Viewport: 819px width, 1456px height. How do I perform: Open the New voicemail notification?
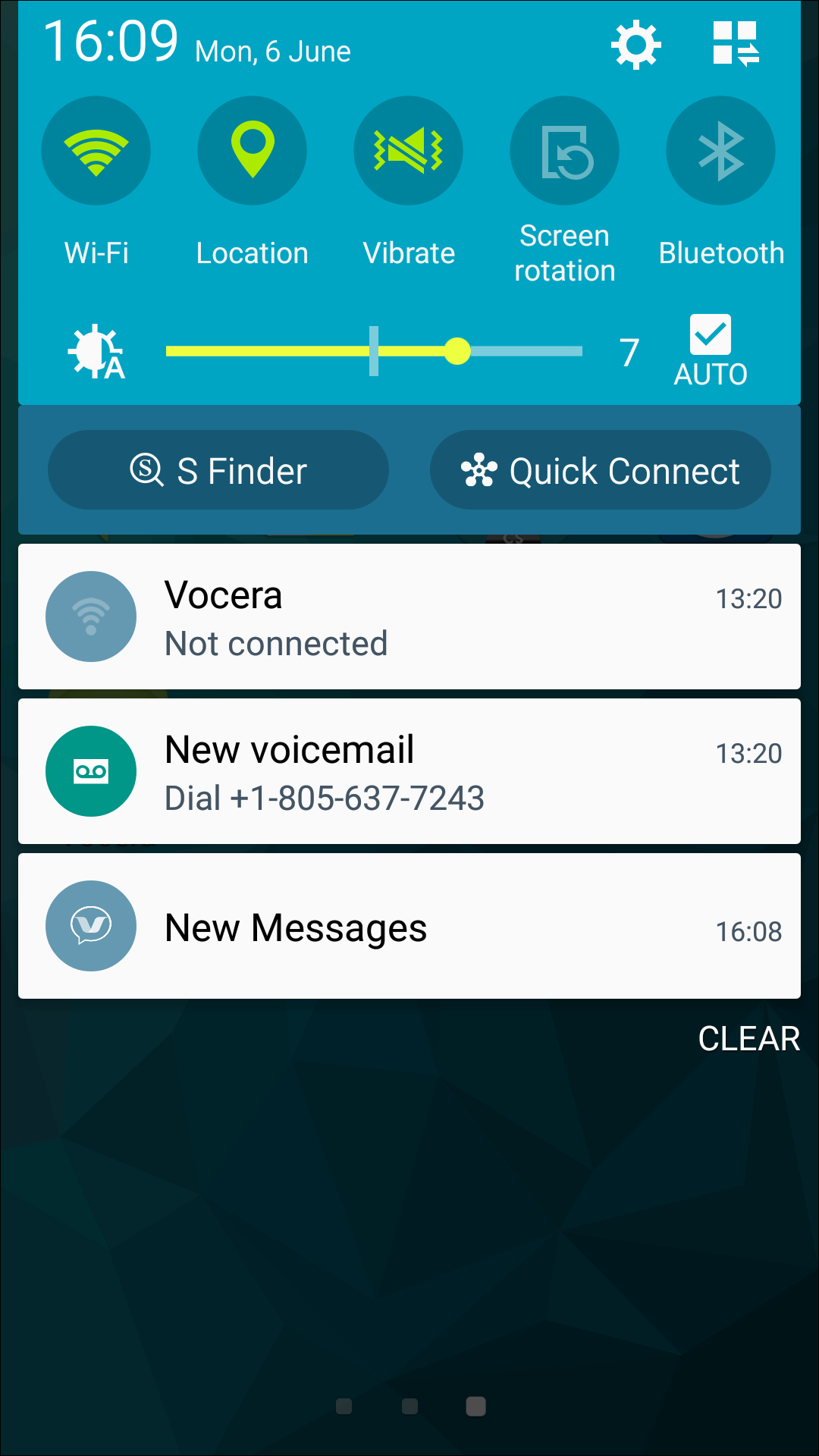coord(409,771)
